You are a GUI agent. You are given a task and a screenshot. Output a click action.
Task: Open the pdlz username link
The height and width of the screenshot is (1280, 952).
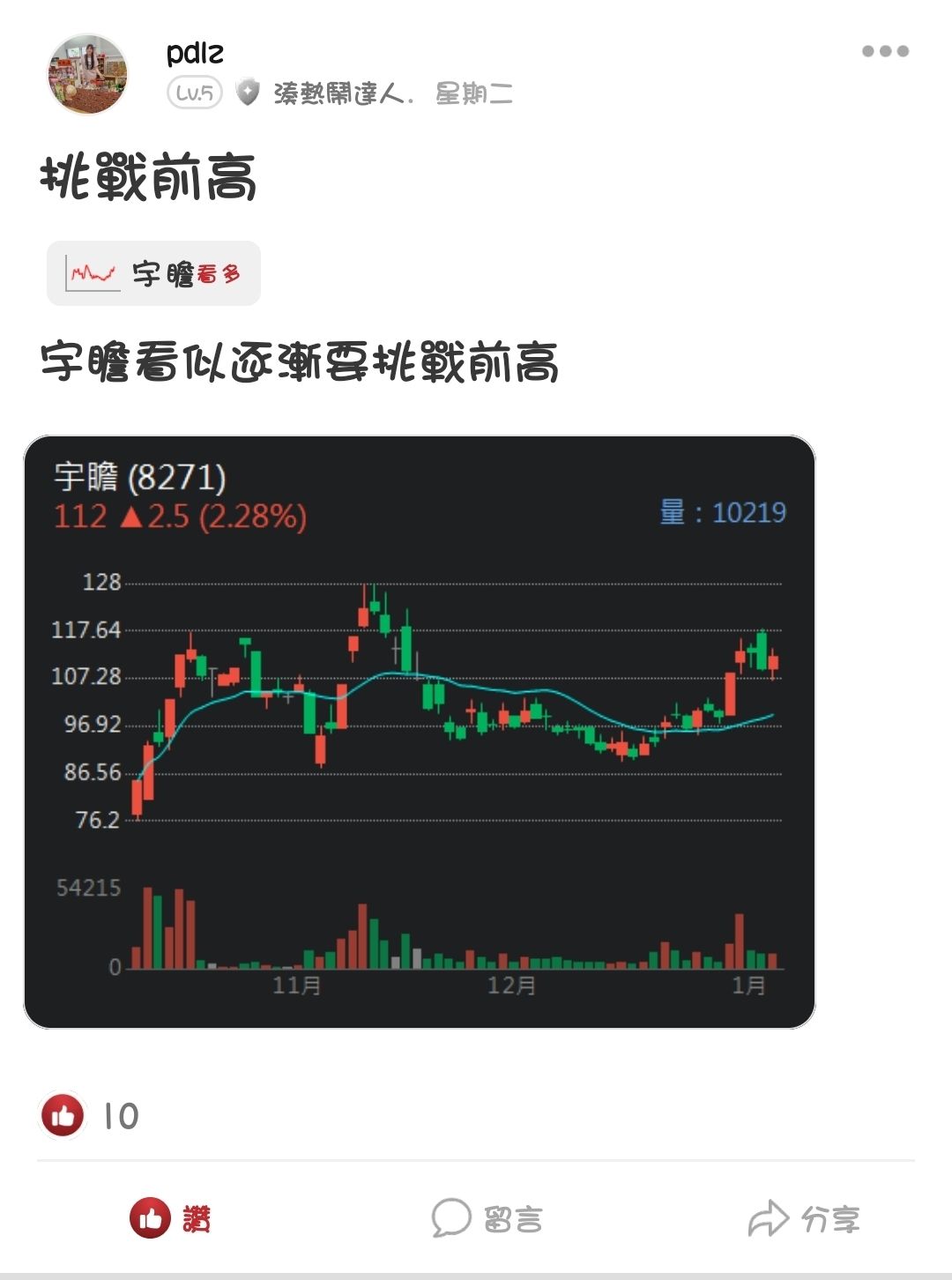click(195, 53)
